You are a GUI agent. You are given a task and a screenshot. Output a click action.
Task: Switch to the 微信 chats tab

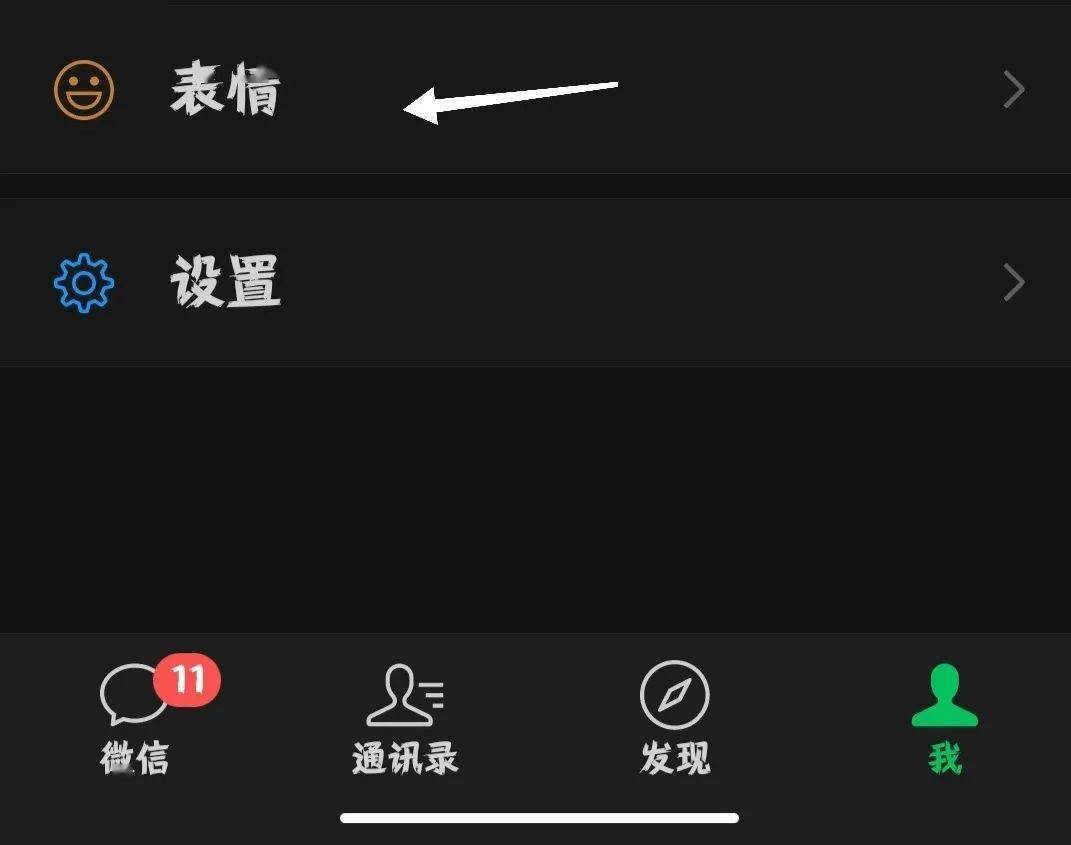(x=135, y=718)
